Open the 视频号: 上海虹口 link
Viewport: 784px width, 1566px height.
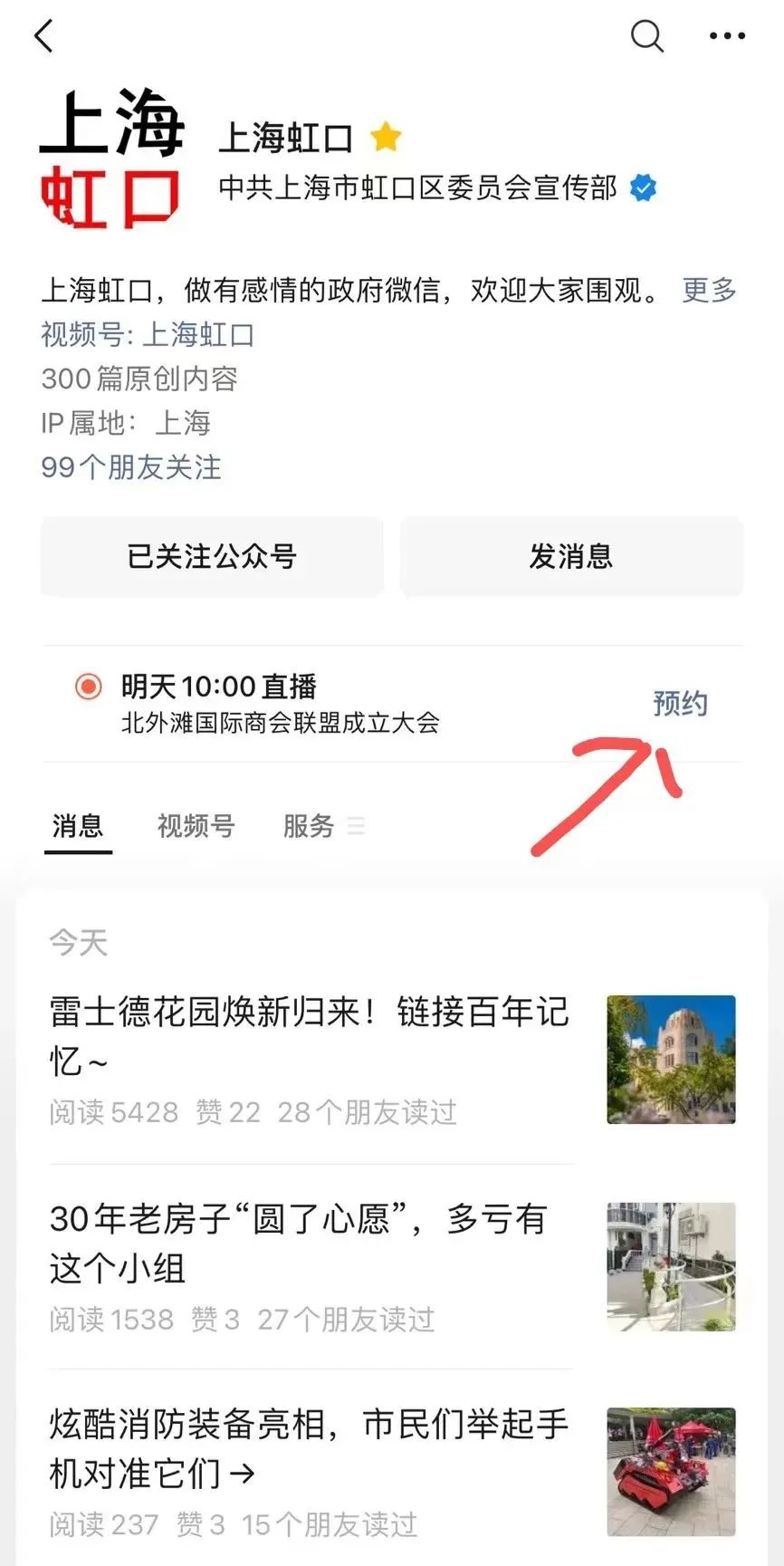tap(148, 335)
